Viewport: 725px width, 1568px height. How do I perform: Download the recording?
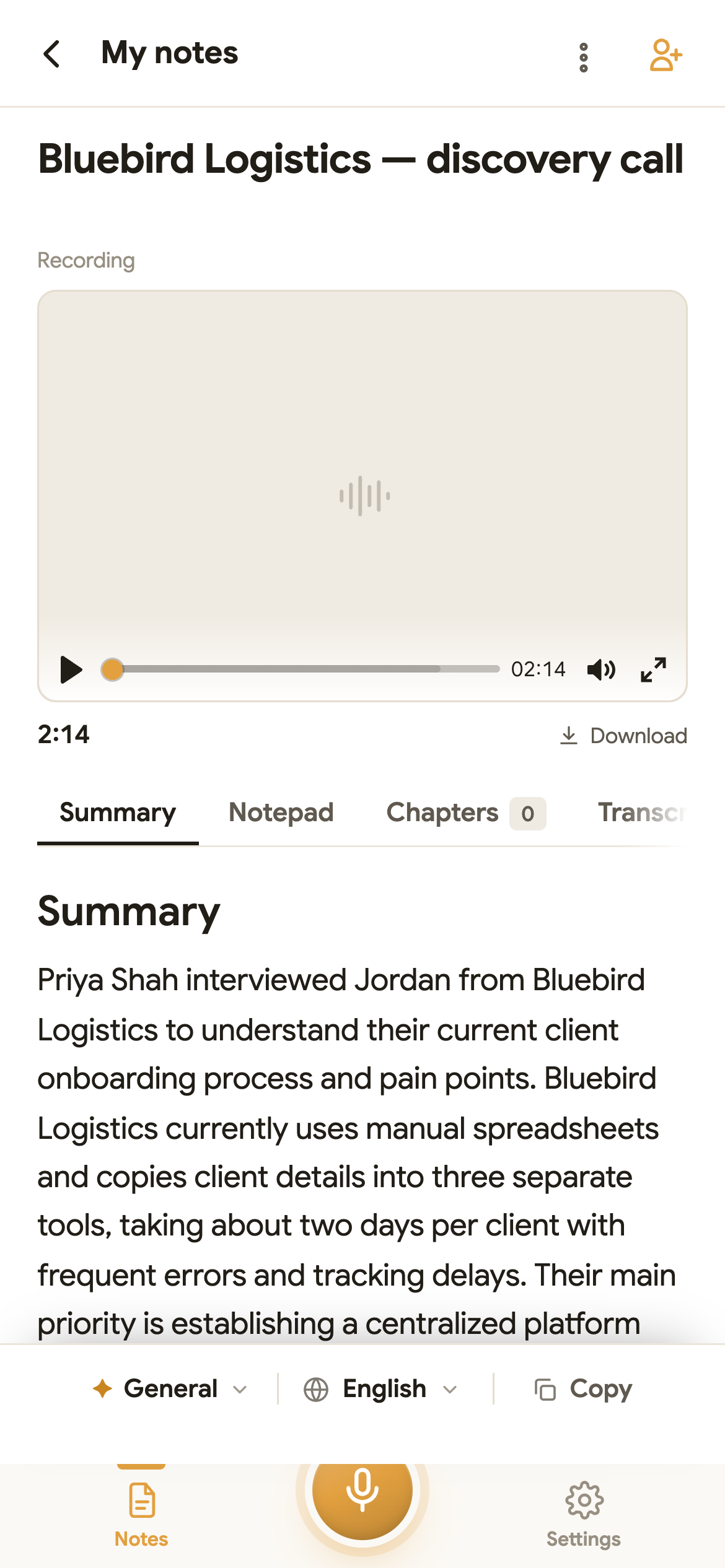pos(623,736)
